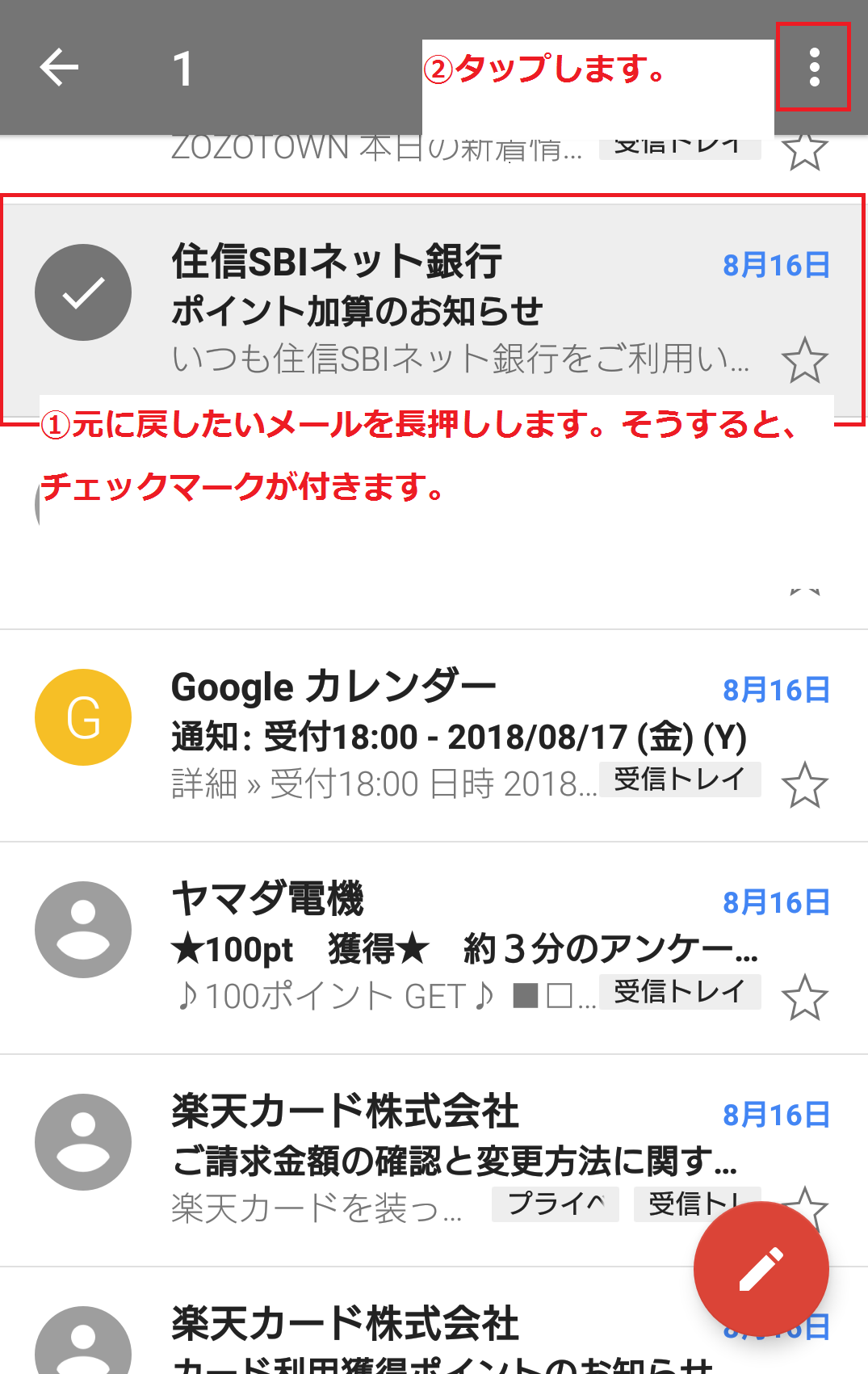The height and width of the screenshot is (1374, 868).
Task: Deselect the checked 住信SBIネット銀行 email
Action: pos(83,292)
